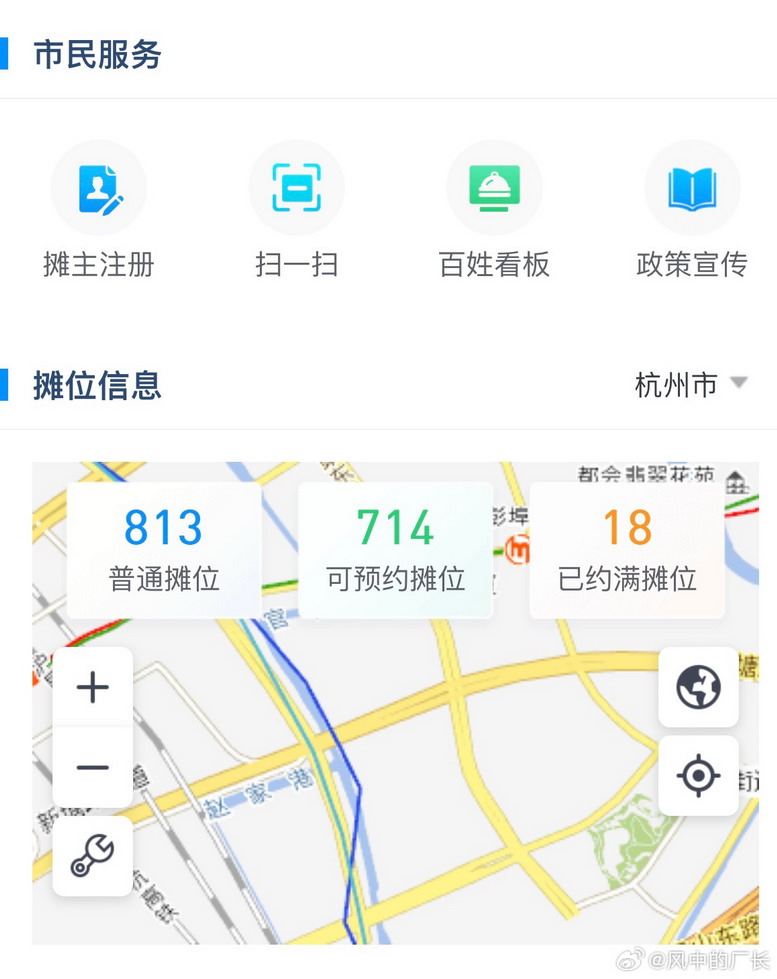Locate my current position on map
This screenshot has width=777, height=979.
(698, 775)
